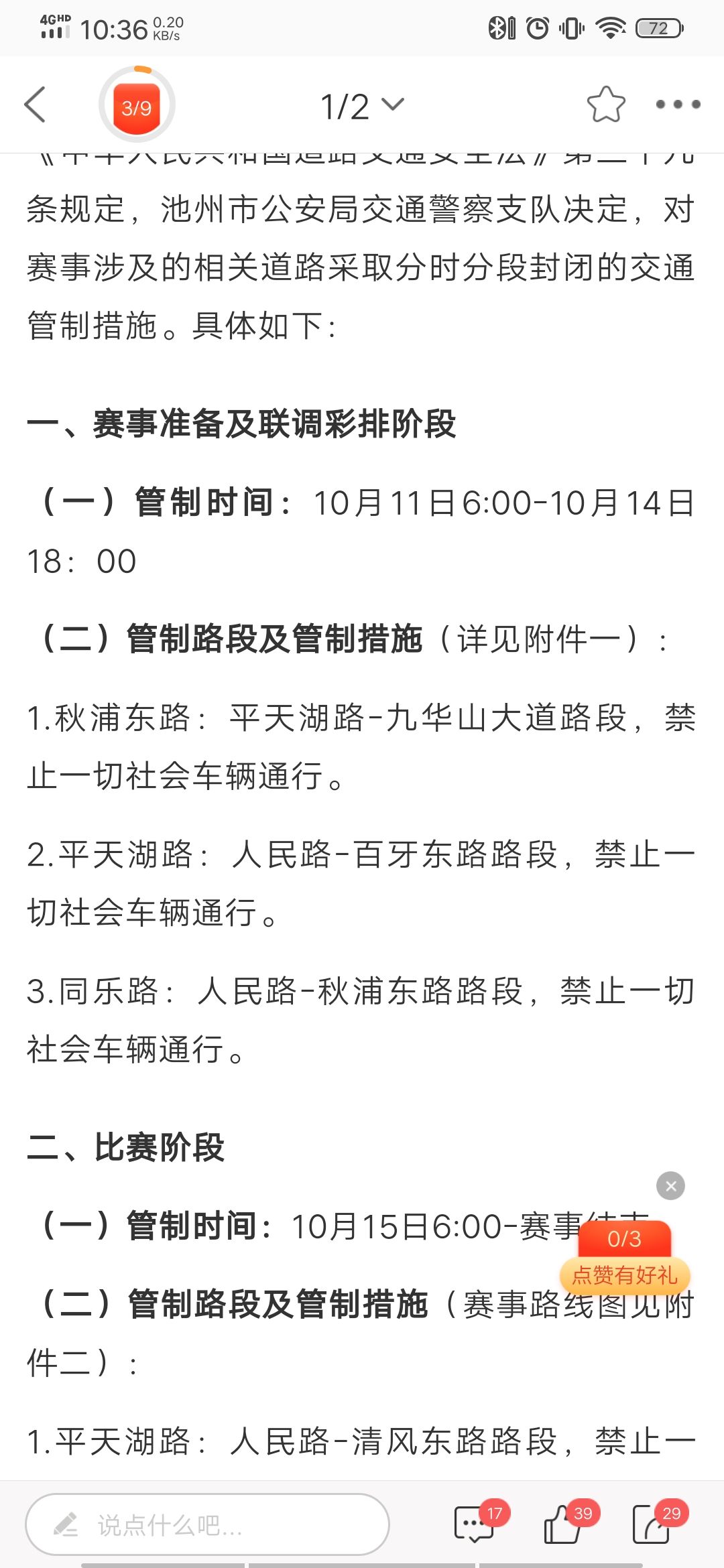The width and height of the screenshot is (724, 1568).
Task: View the 17 comments
Action: click(x=475, y=1524)
